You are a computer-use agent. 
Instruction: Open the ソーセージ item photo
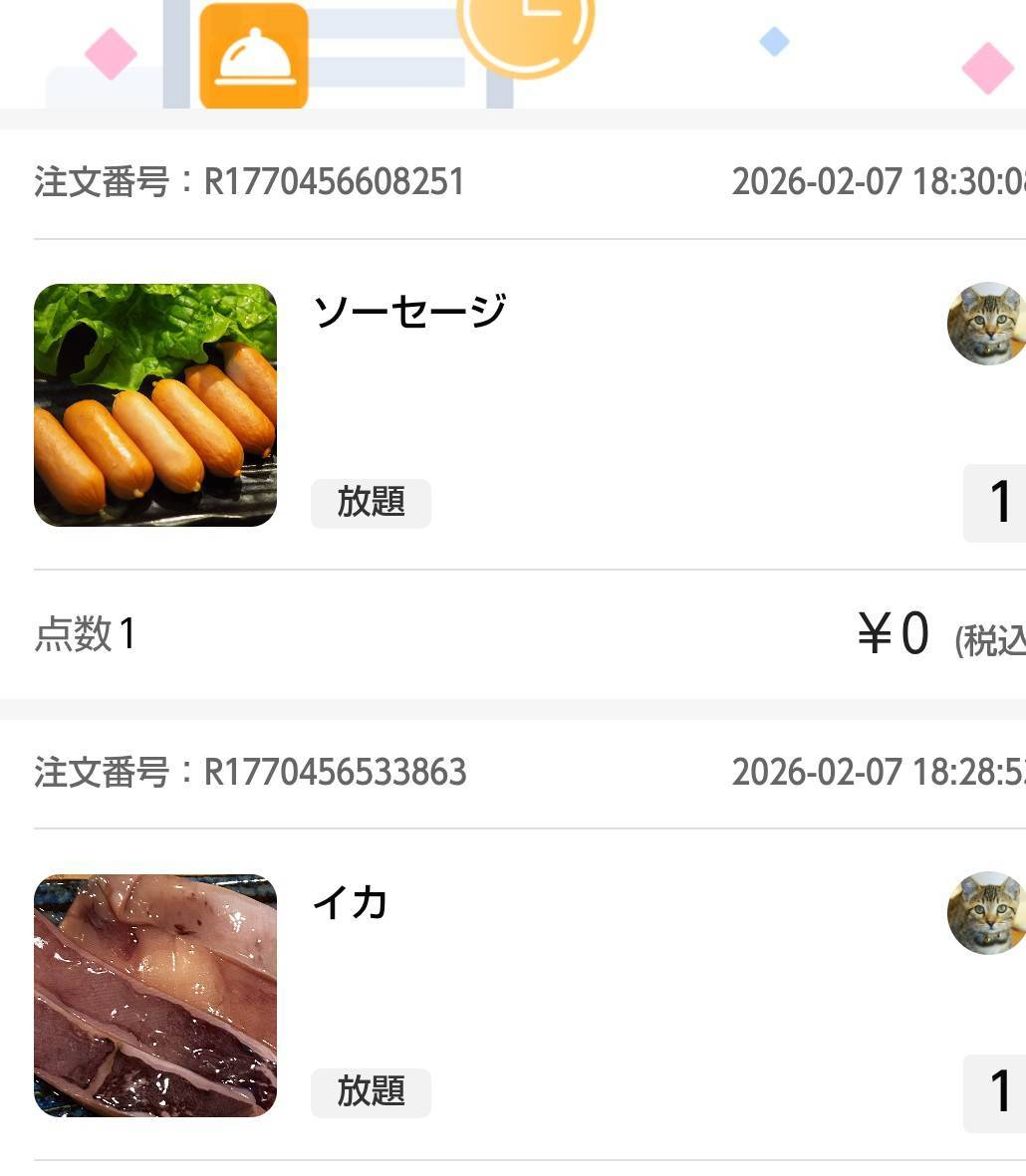(155, 405)
